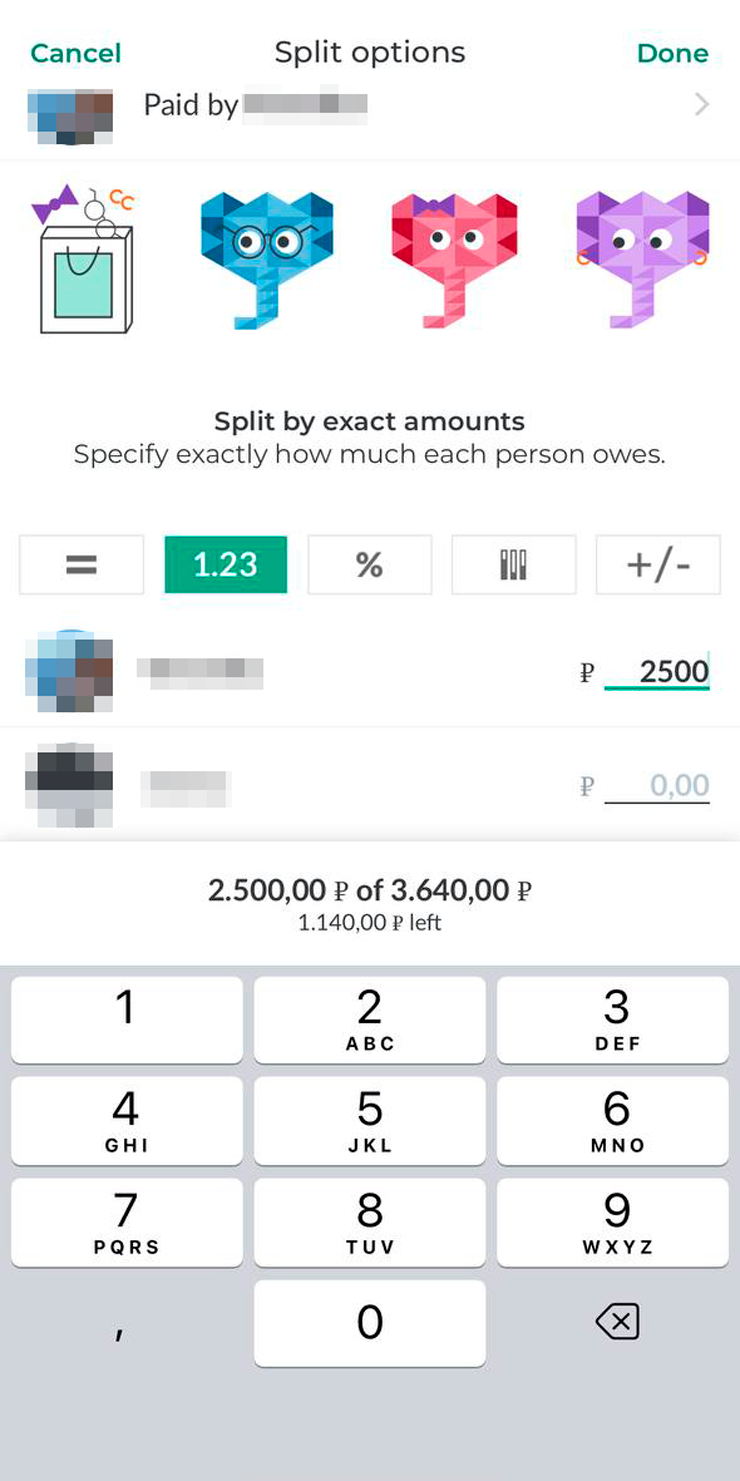
Task: Type digit 1 on the keypad
Action: (127, 1019)
